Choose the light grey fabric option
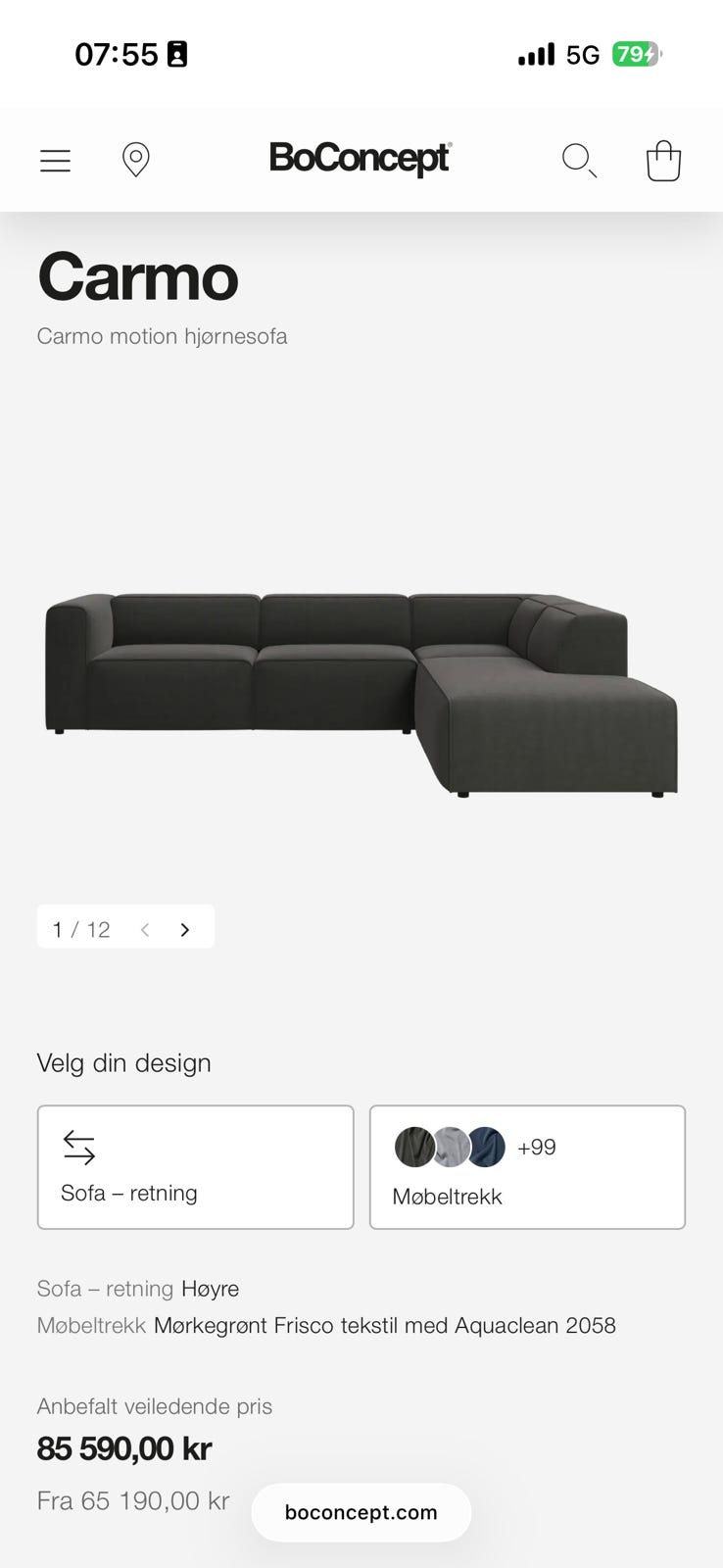Viewport: 723px width, 1568px height. click(450, 1147)
